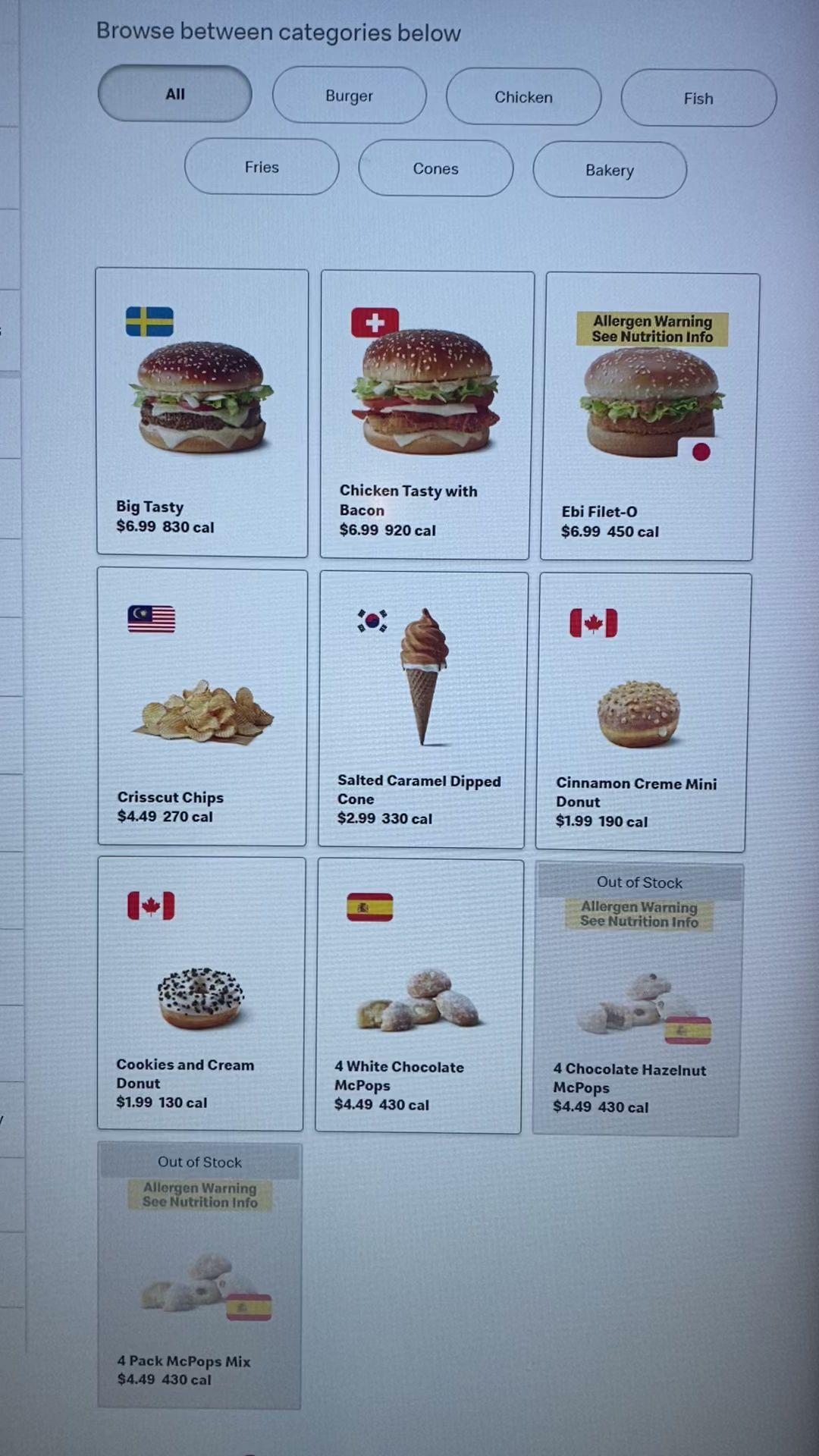
Task: Open Salted Caramel Dipped Cone
Action: (422, 710)
